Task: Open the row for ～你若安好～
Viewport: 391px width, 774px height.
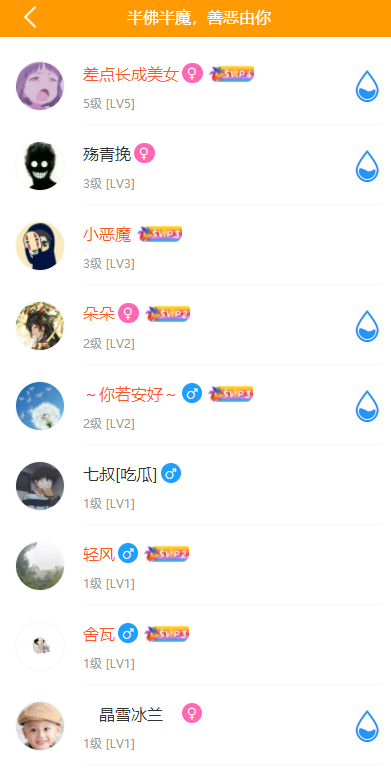Action: click(x=196, y=405)
